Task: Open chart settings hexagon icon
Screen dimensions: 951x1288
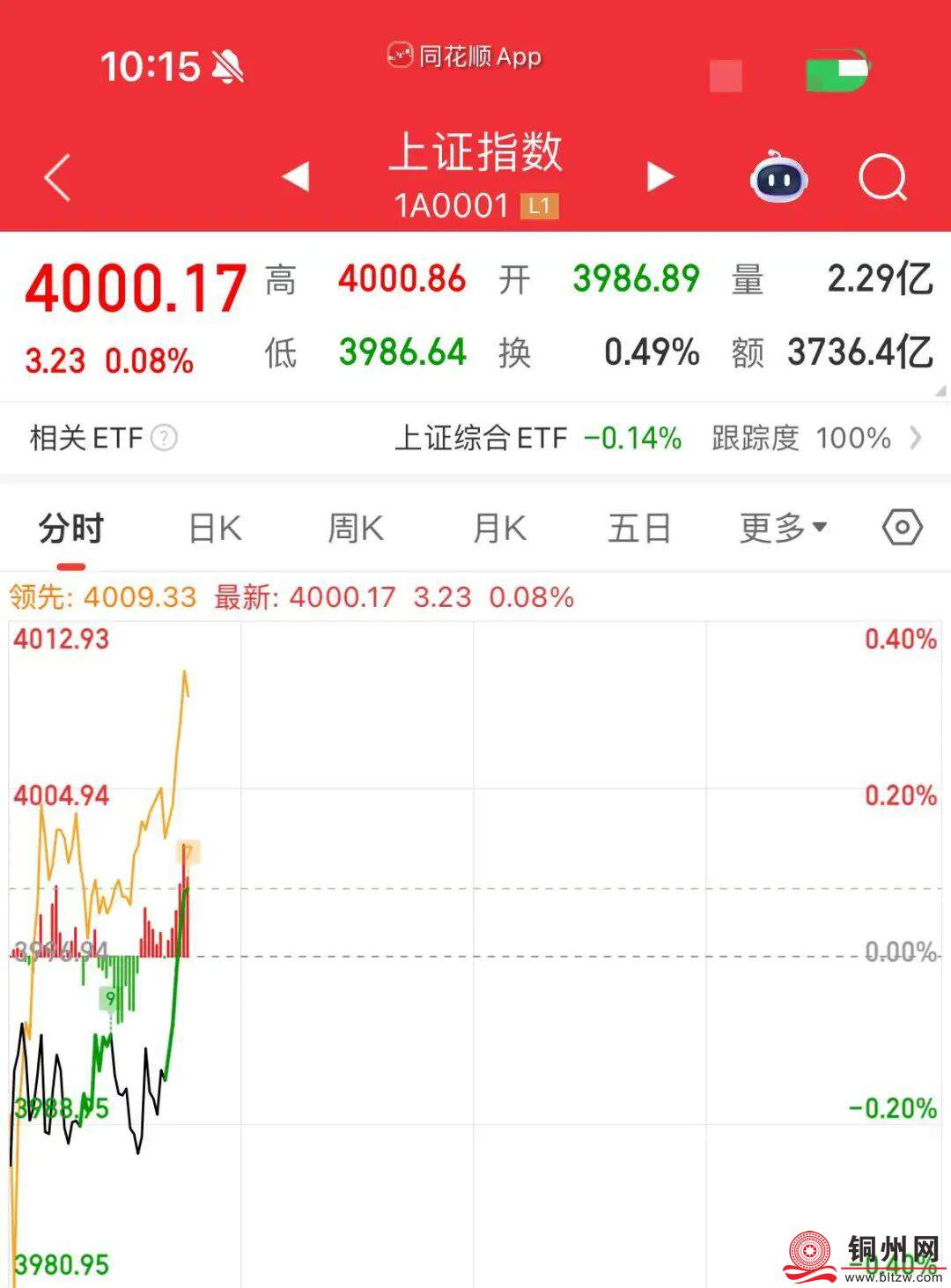Action: (902, 528)
